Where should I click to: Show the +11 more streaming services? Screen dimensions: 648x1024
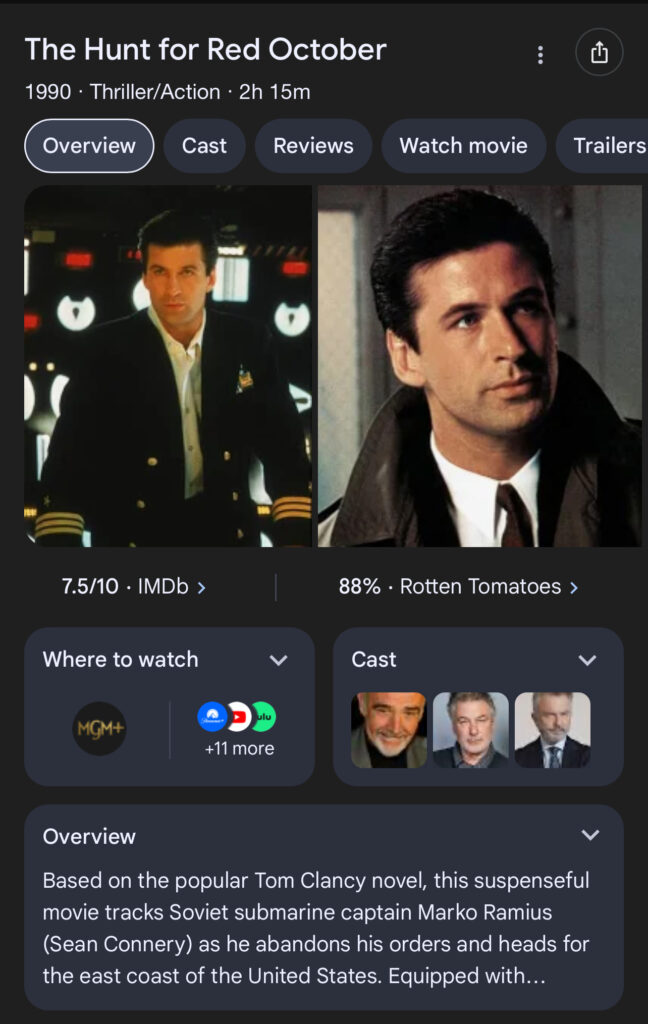(238, 729)
